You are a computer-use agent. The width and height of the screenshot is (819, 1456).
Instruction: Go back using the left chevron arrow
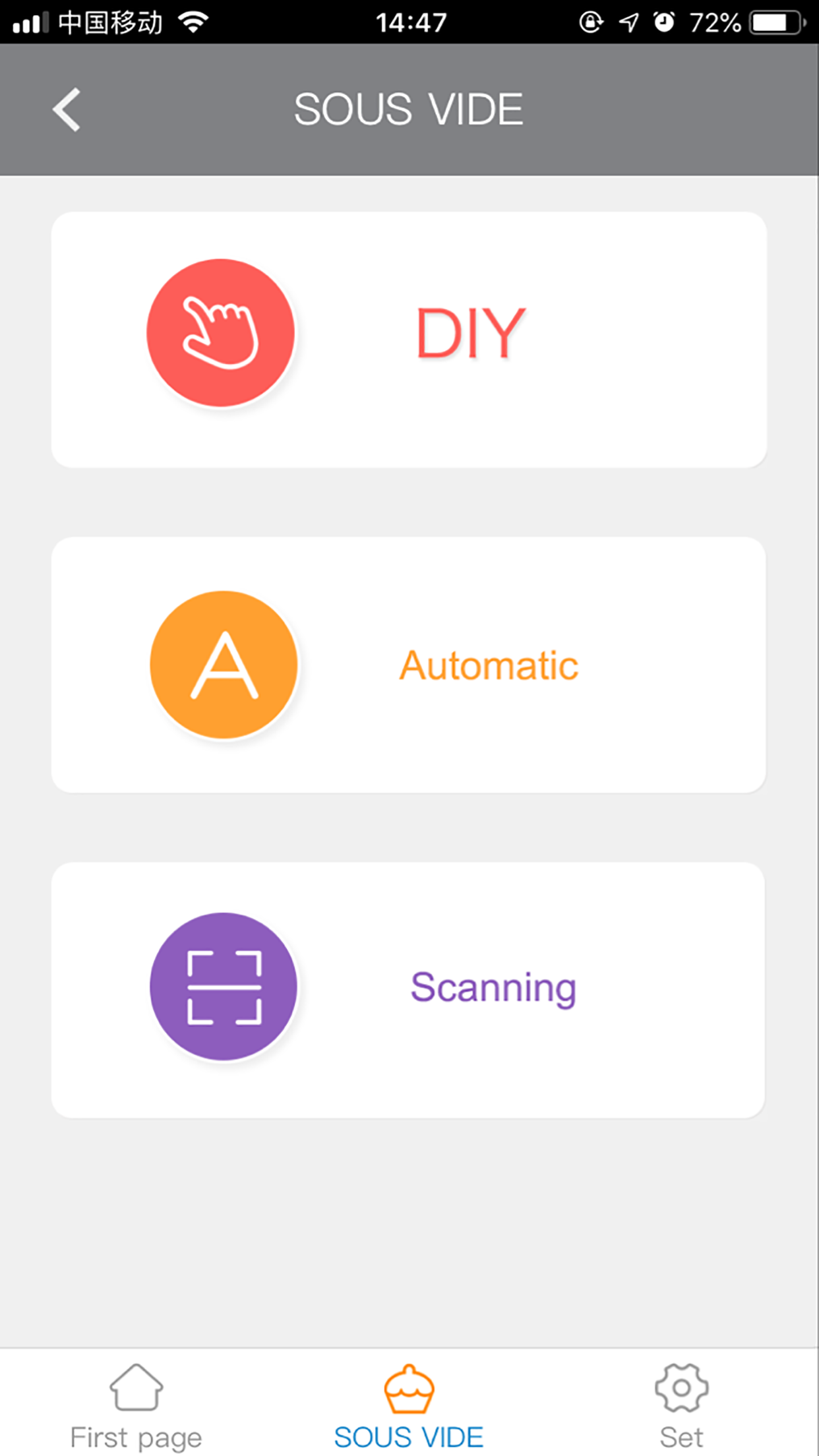tap(68, 108)
